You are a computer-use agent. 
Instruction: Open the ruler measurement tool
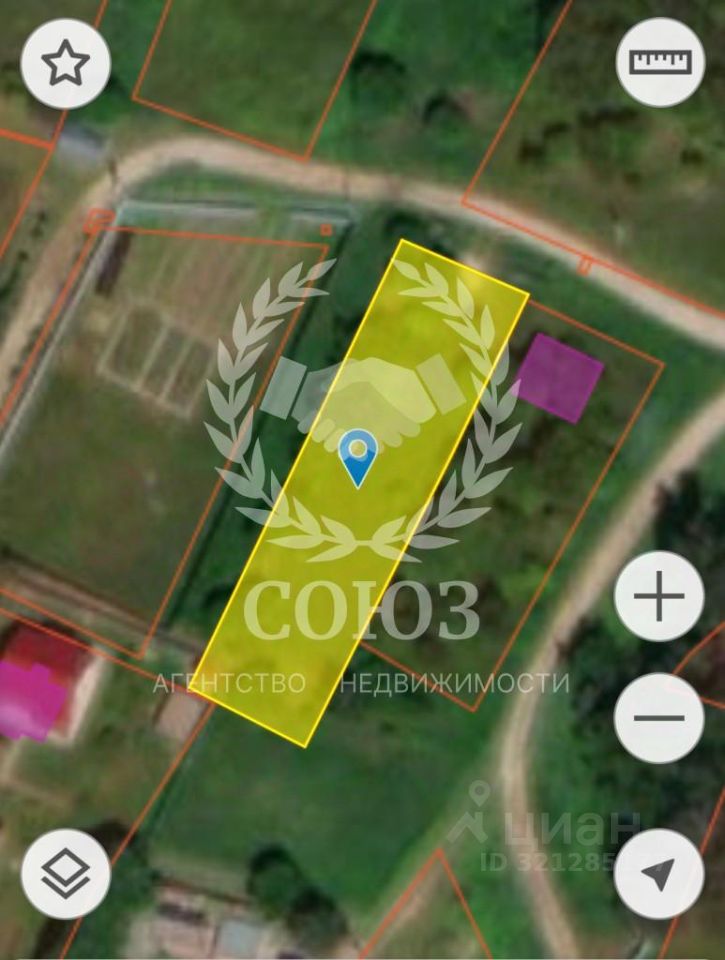(x=660, y=62)
